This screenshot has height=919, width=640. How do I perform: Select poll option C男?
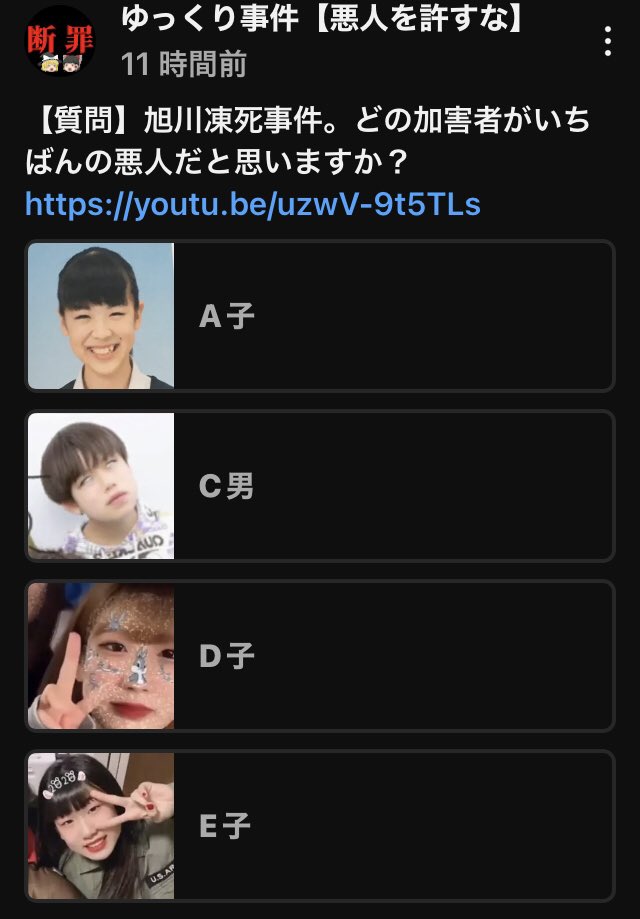coord(320,486)
